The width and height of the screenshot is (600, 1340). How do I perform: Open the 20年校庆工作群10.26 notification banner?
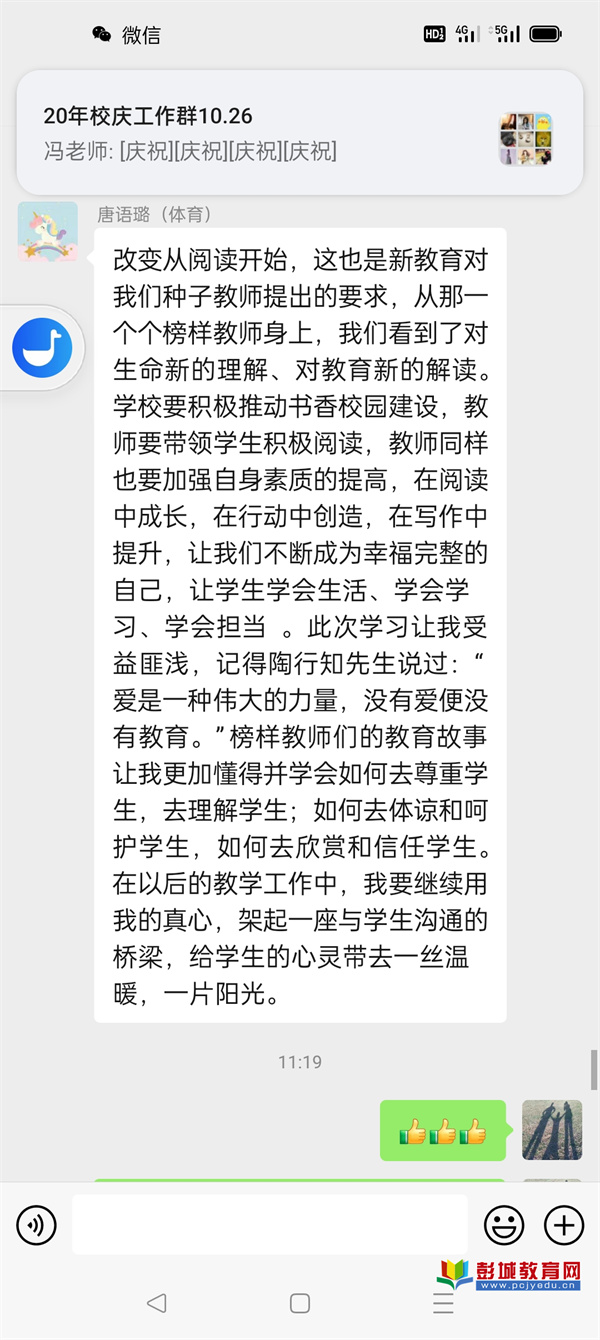pyautogui.click(x=299, y=132)
